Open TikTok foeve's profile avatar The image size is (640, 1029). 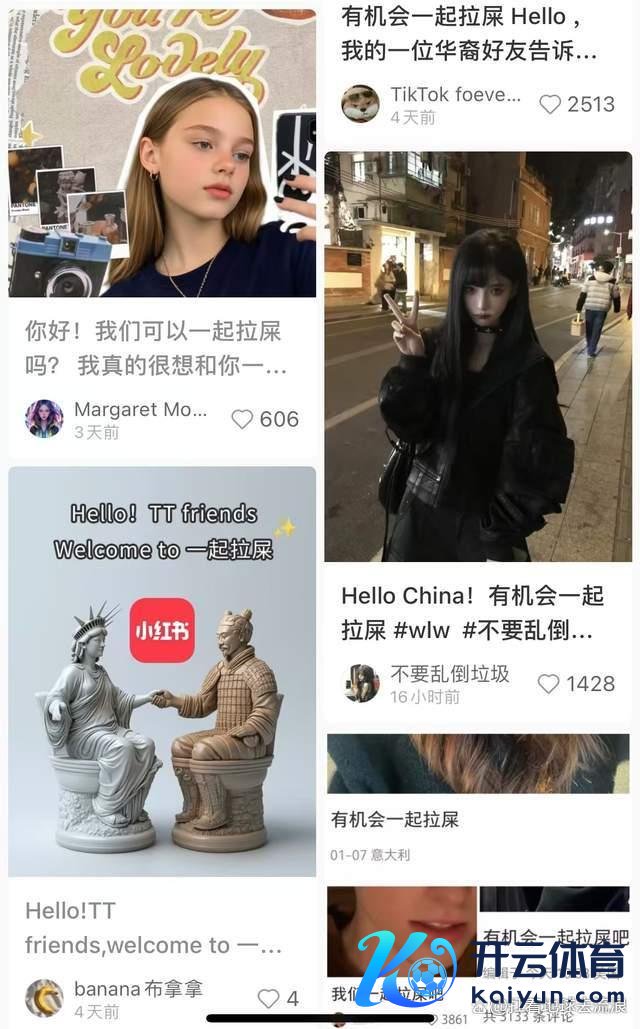(360, 104)
